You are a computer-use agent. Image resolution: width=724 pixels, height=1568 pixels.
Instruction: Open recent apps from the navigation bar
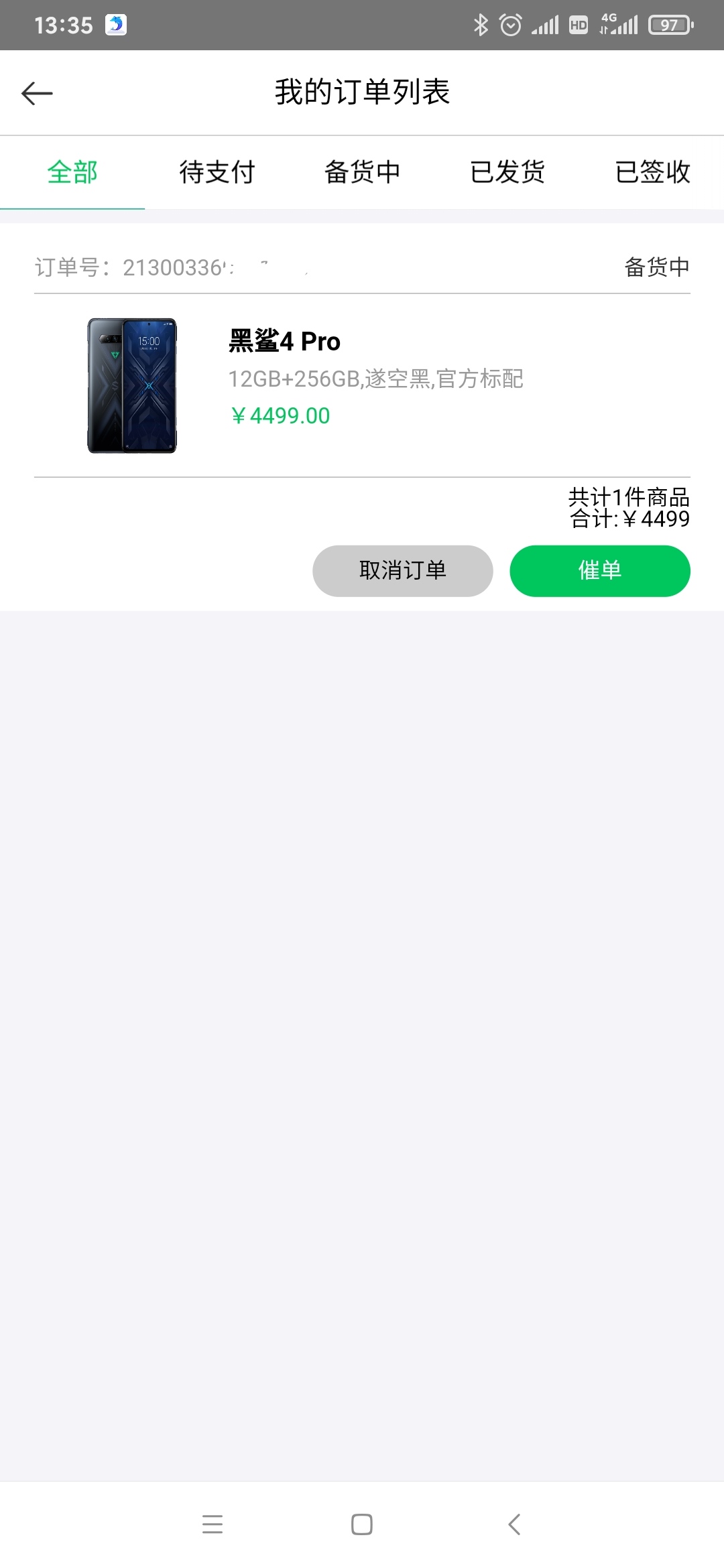[213, 1524]
